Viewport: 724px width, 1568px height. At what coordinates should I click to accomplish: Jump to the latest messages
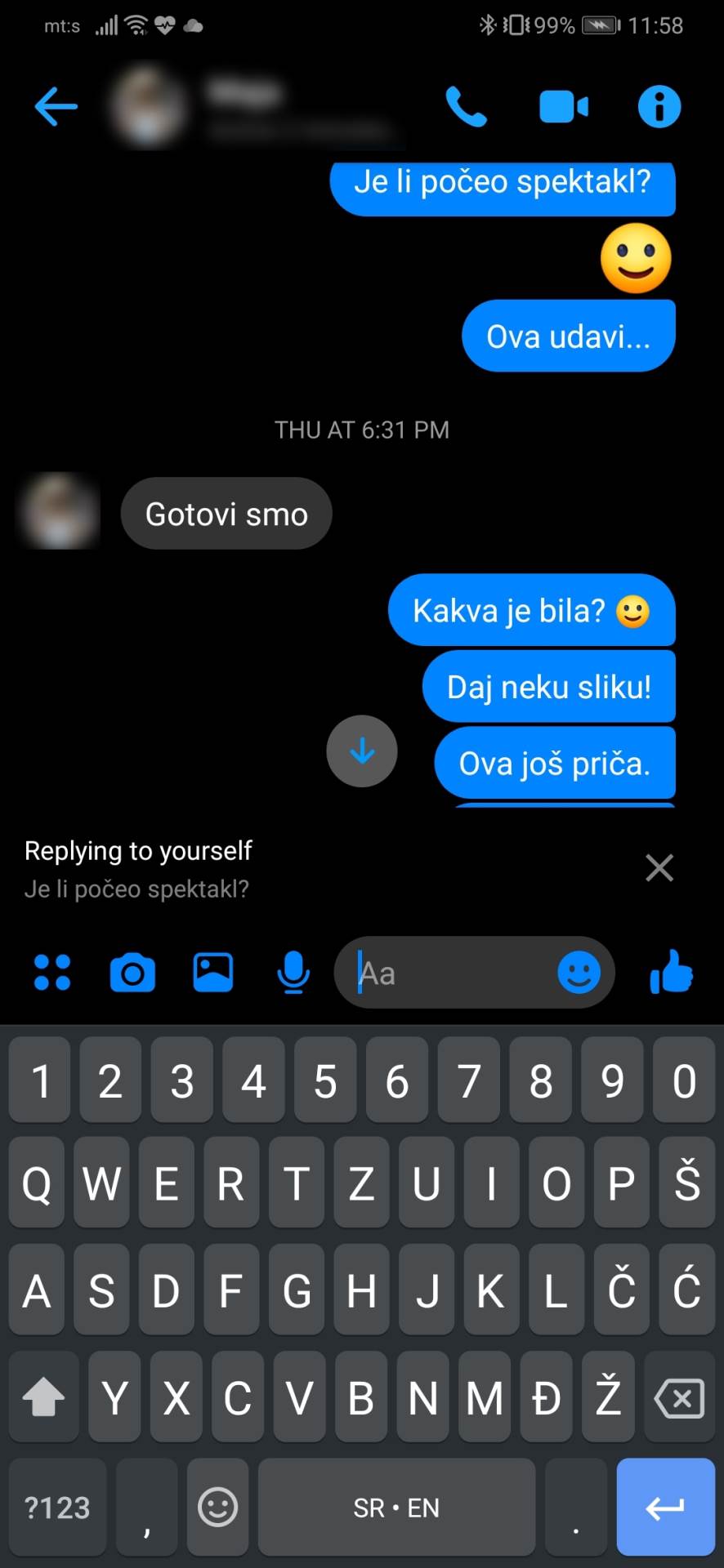[362, 751]
